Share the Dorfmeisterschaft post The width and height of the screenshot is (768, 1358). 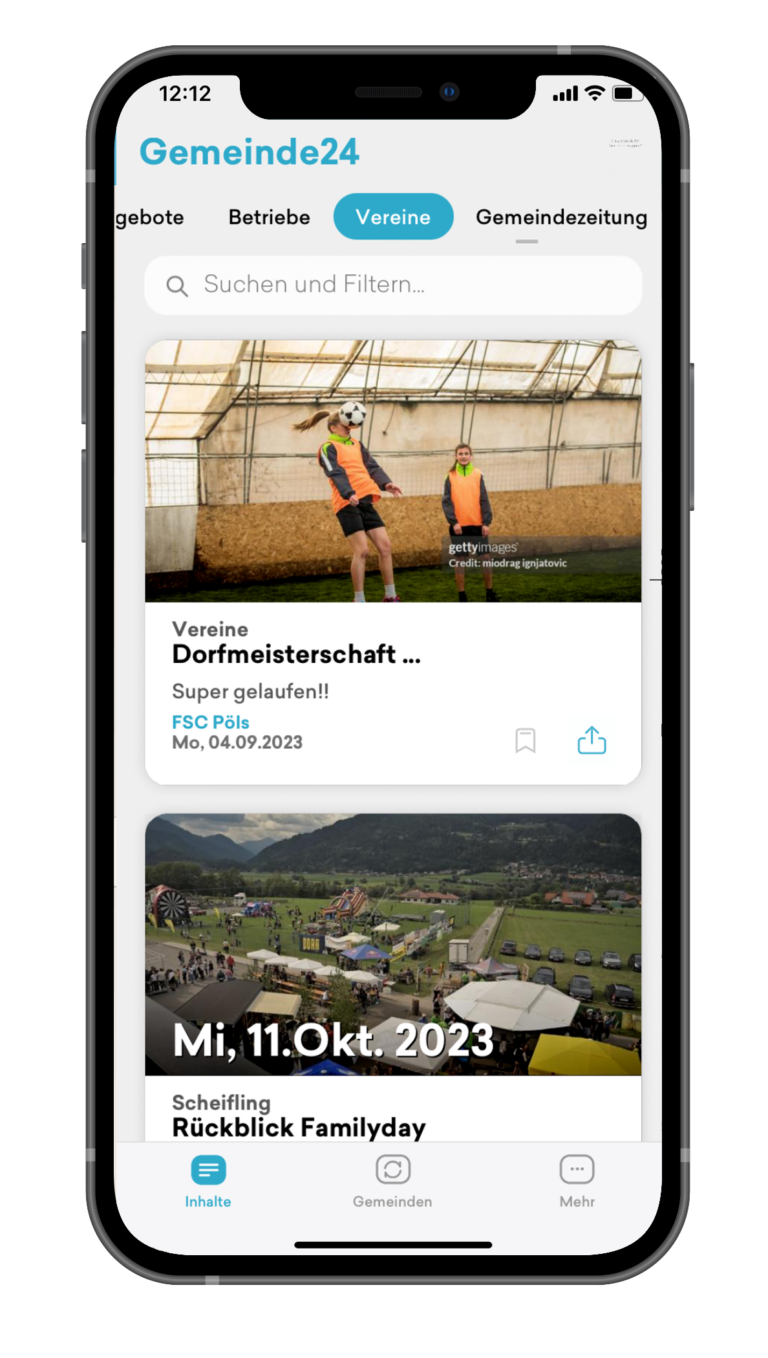(x=592, y=740)
